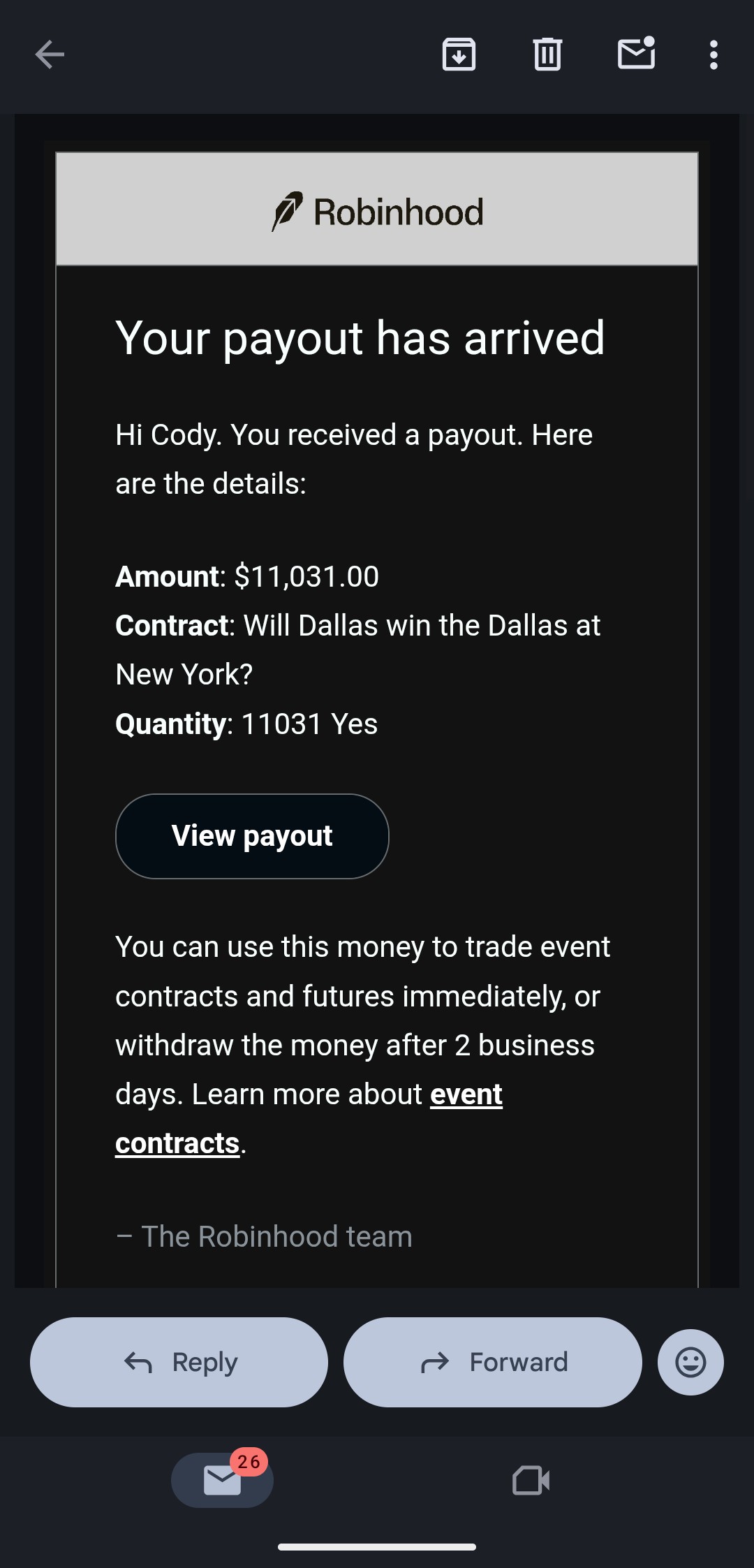Go back to the inbox

(50, 54)
